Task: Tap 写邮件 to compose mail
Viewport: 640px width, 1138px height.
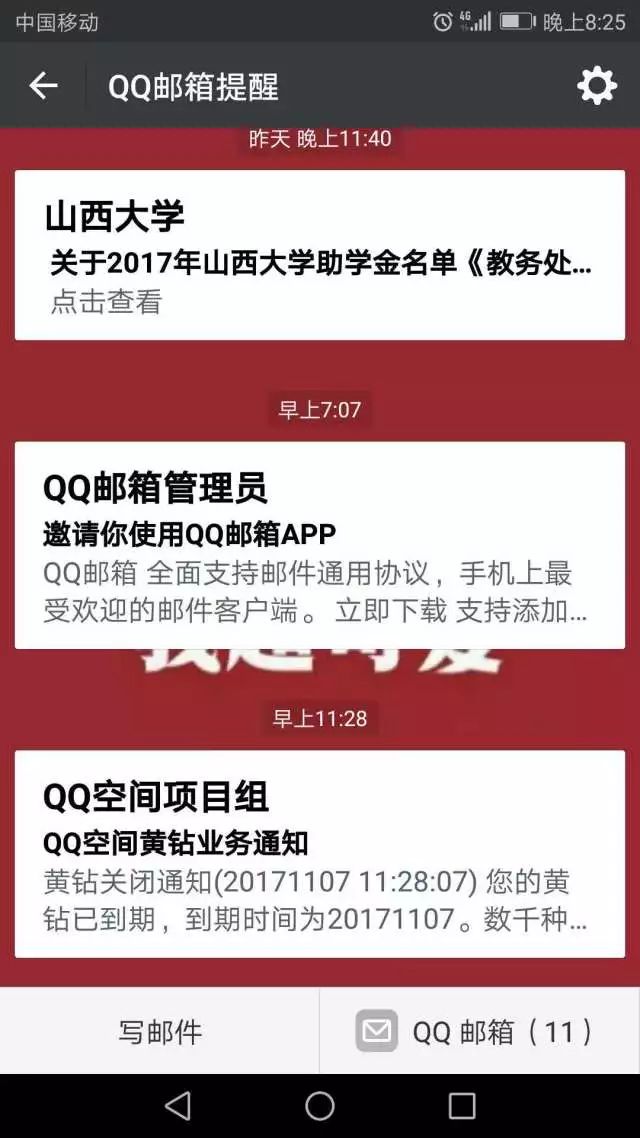Action: point(160,1031)
